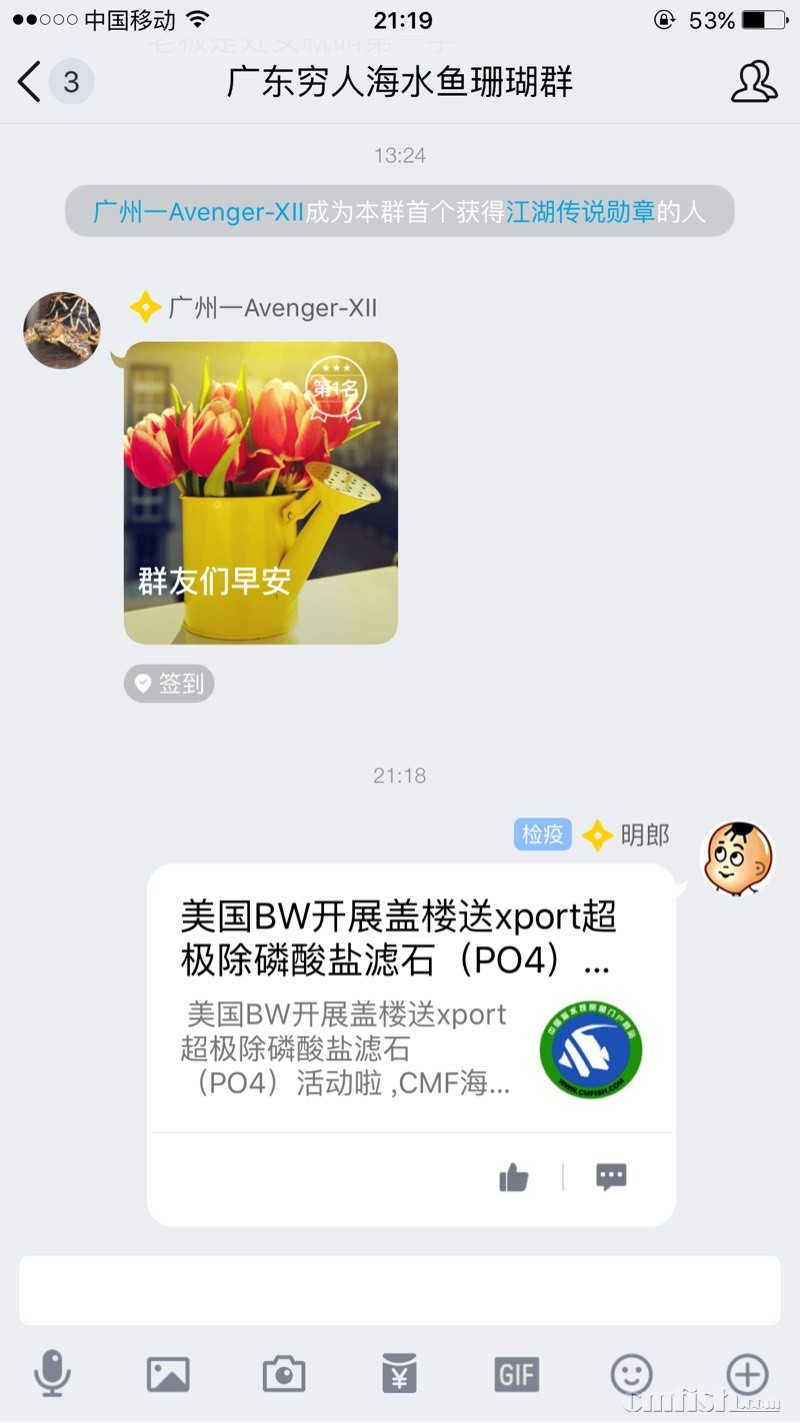The height and width of the screenshot is (1423, 800).
Task: Start a voice message with the microphone
Action: [x=52, y=1373]
